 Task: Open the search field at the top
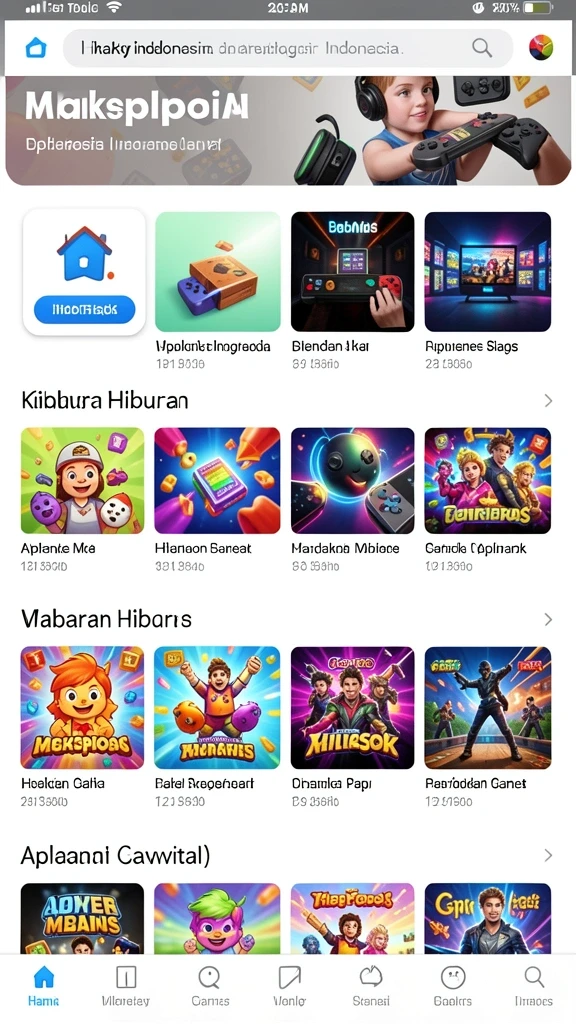click(x=288, y=48)
